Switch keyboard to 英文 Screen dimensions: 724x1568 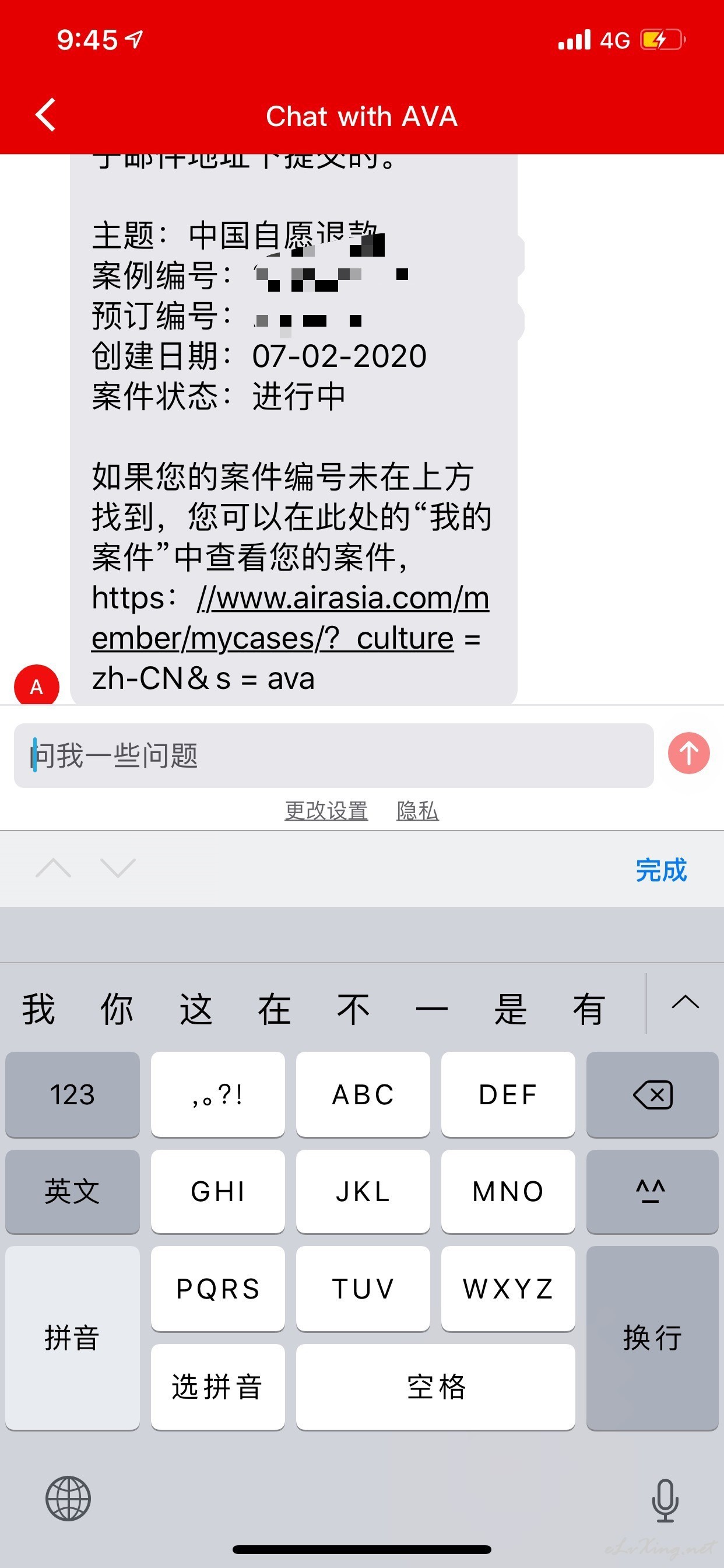72,1191
